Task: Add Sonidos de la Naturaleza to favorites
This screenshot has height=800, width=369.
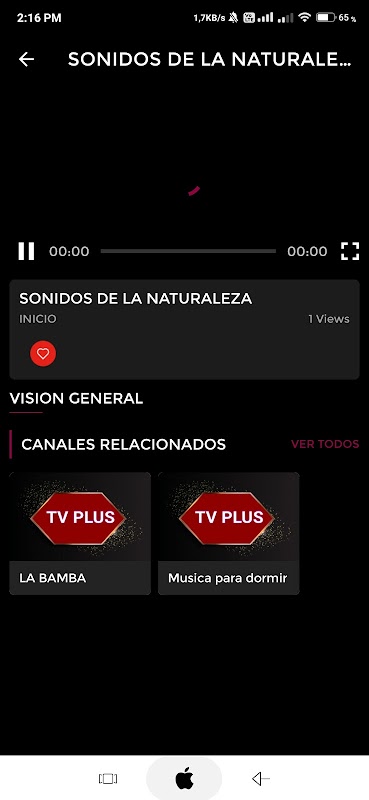Action: tap(43, 353)
